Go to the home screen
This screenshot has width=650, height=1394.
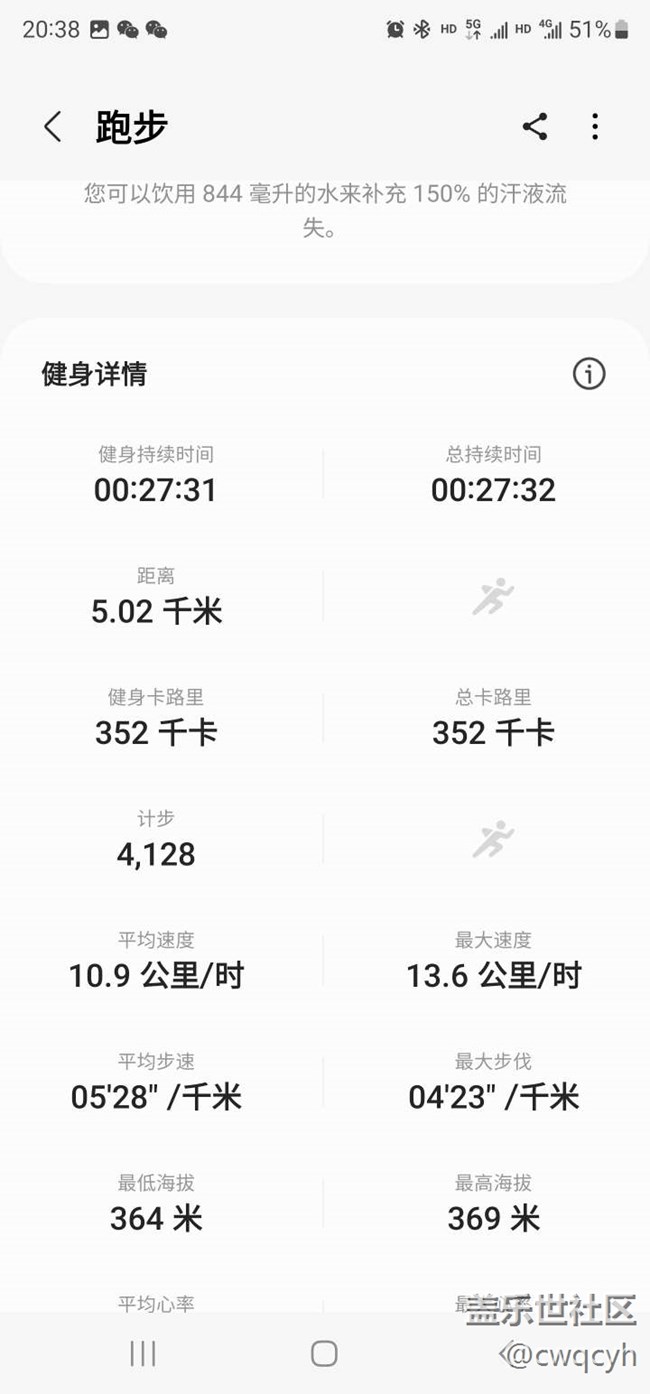(324, 1353)
